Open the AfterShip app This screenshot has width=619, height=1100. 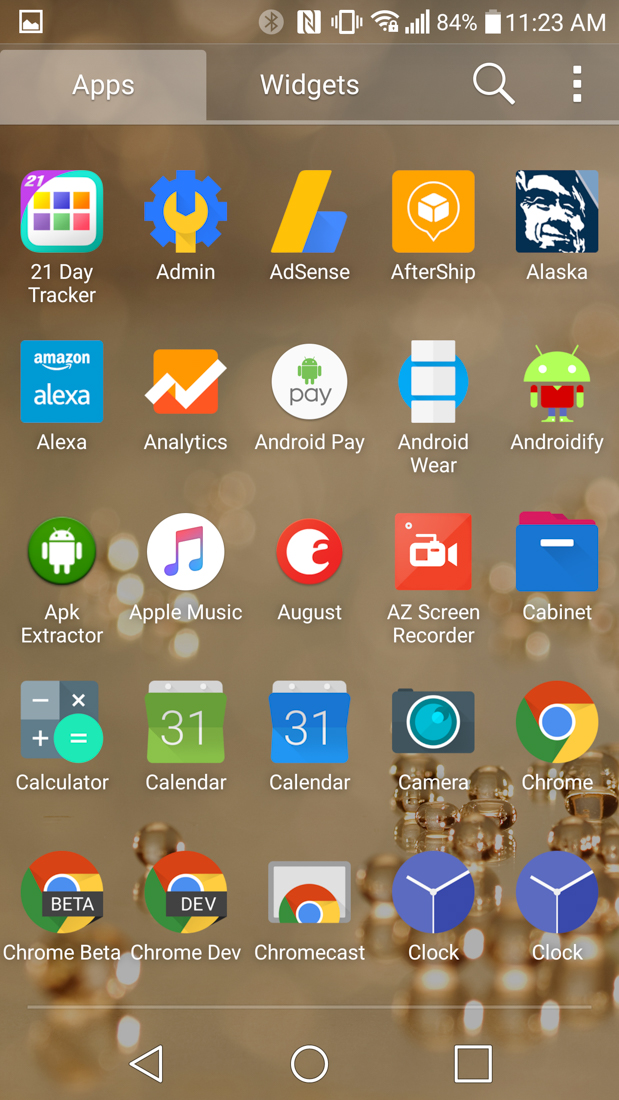[x=433, y=212]
